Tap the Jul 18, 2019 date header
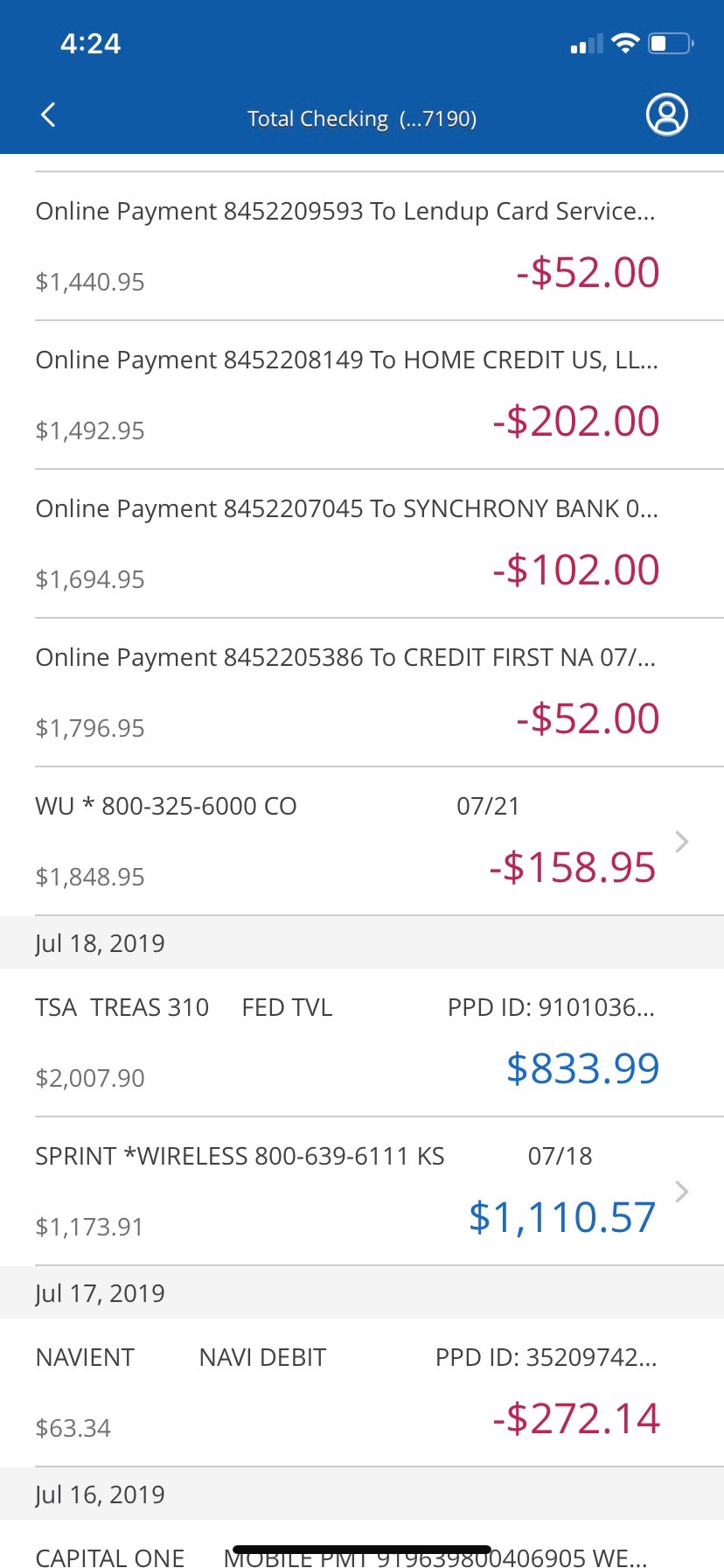 (x=99, y=943)
